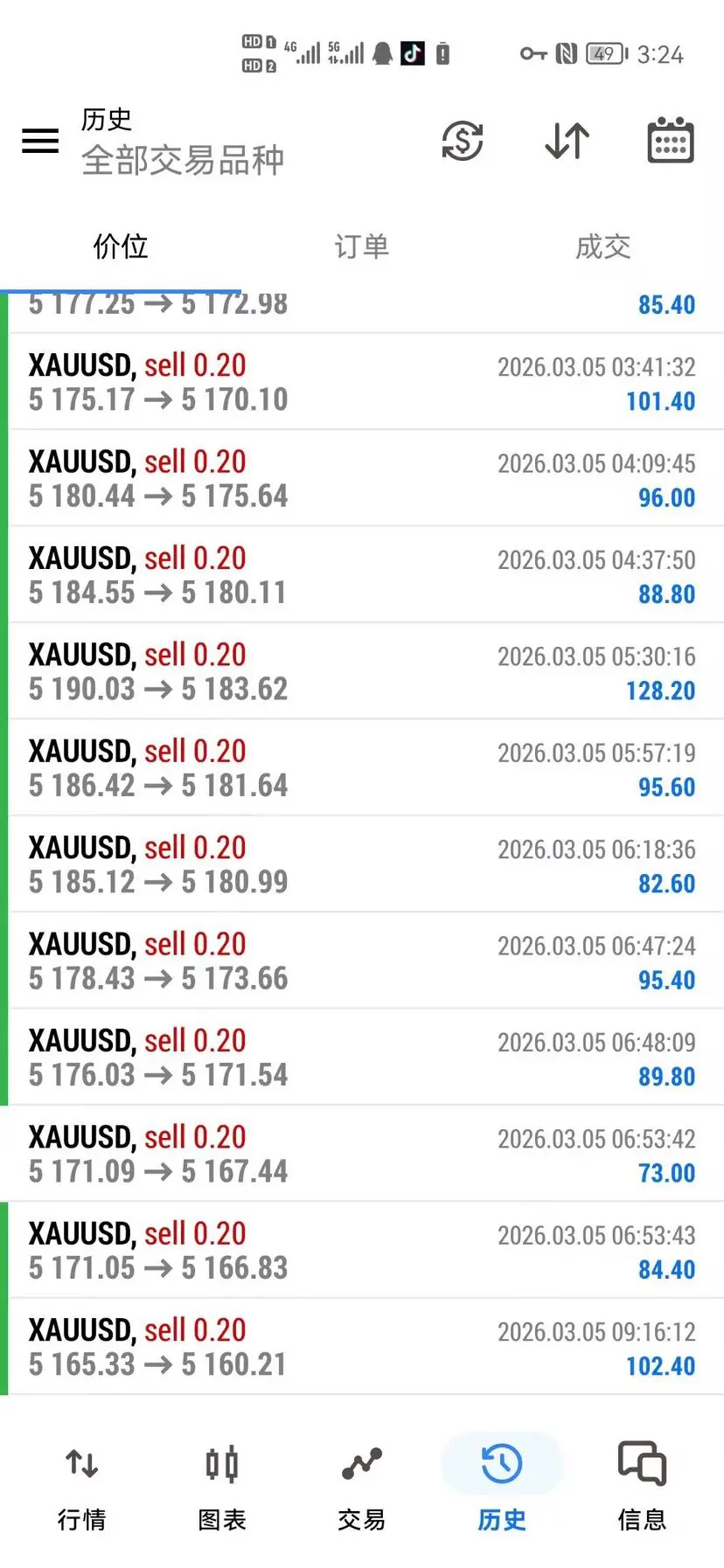Open the calendar date range picker
Screen dimensions: 724x1568
[x=671, y=141]
